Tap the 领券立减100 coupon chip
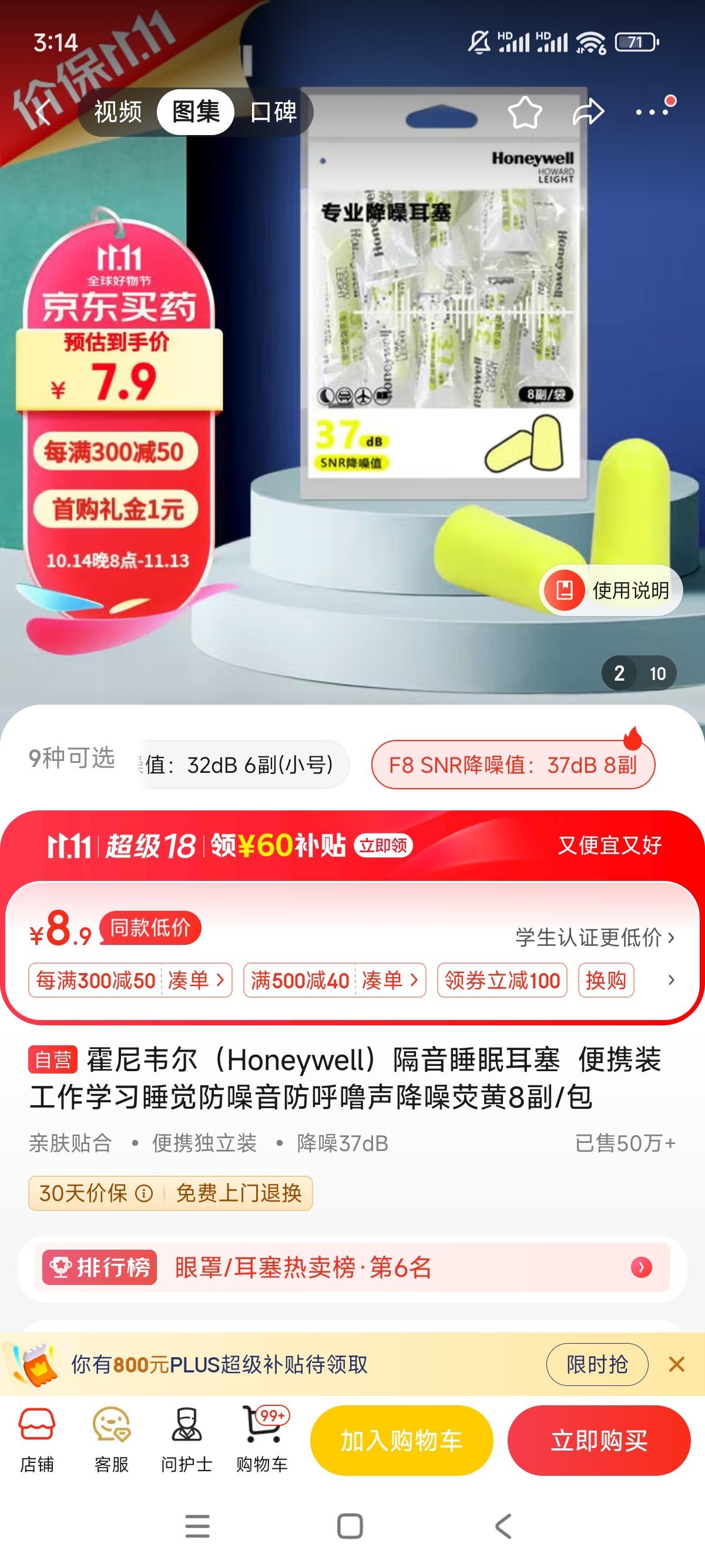Screen dimensions: 705x1568 point(502,980)
